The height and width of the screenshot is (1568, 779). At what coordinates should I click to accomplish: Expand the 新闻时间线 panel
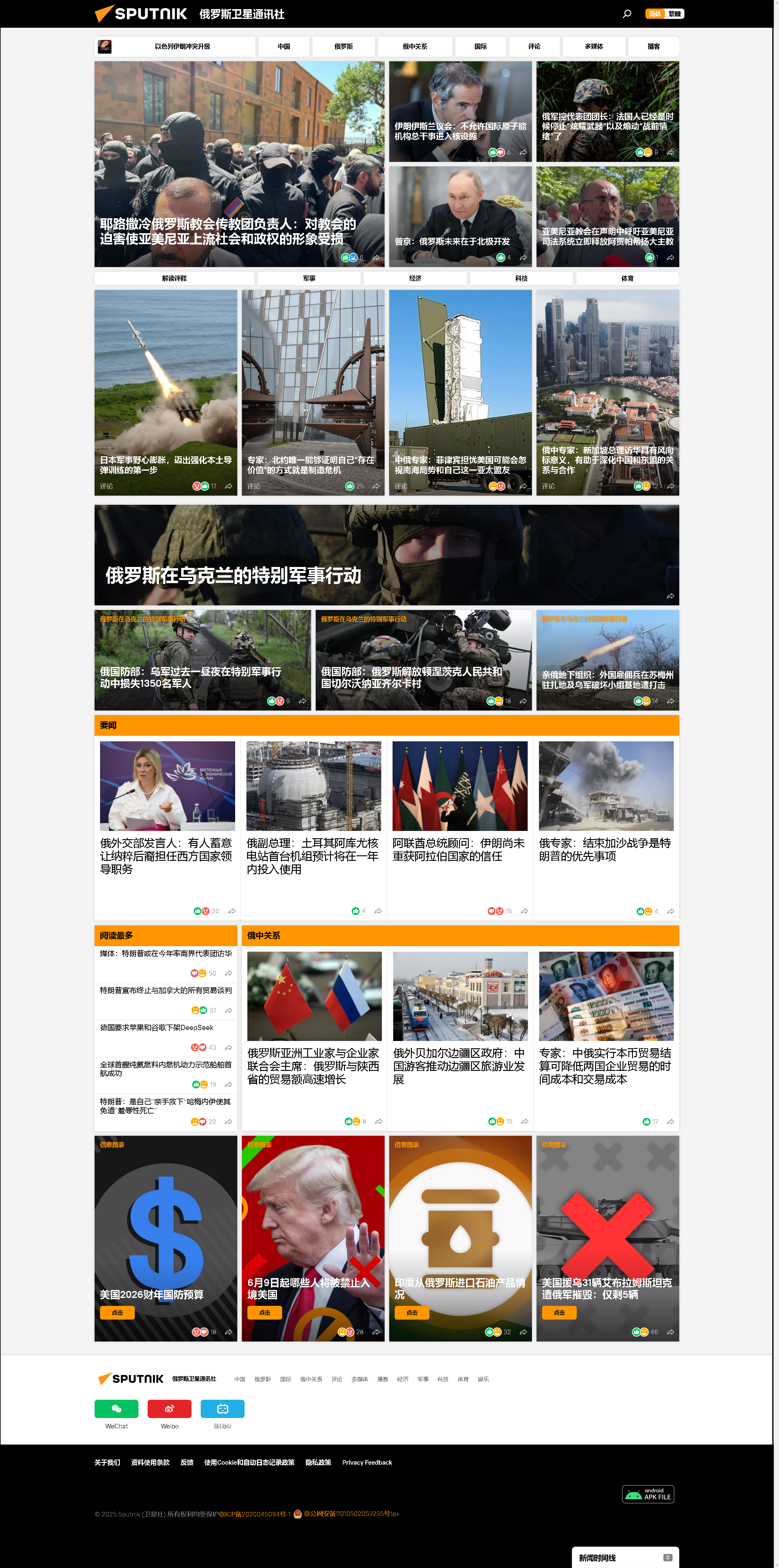625,1557
